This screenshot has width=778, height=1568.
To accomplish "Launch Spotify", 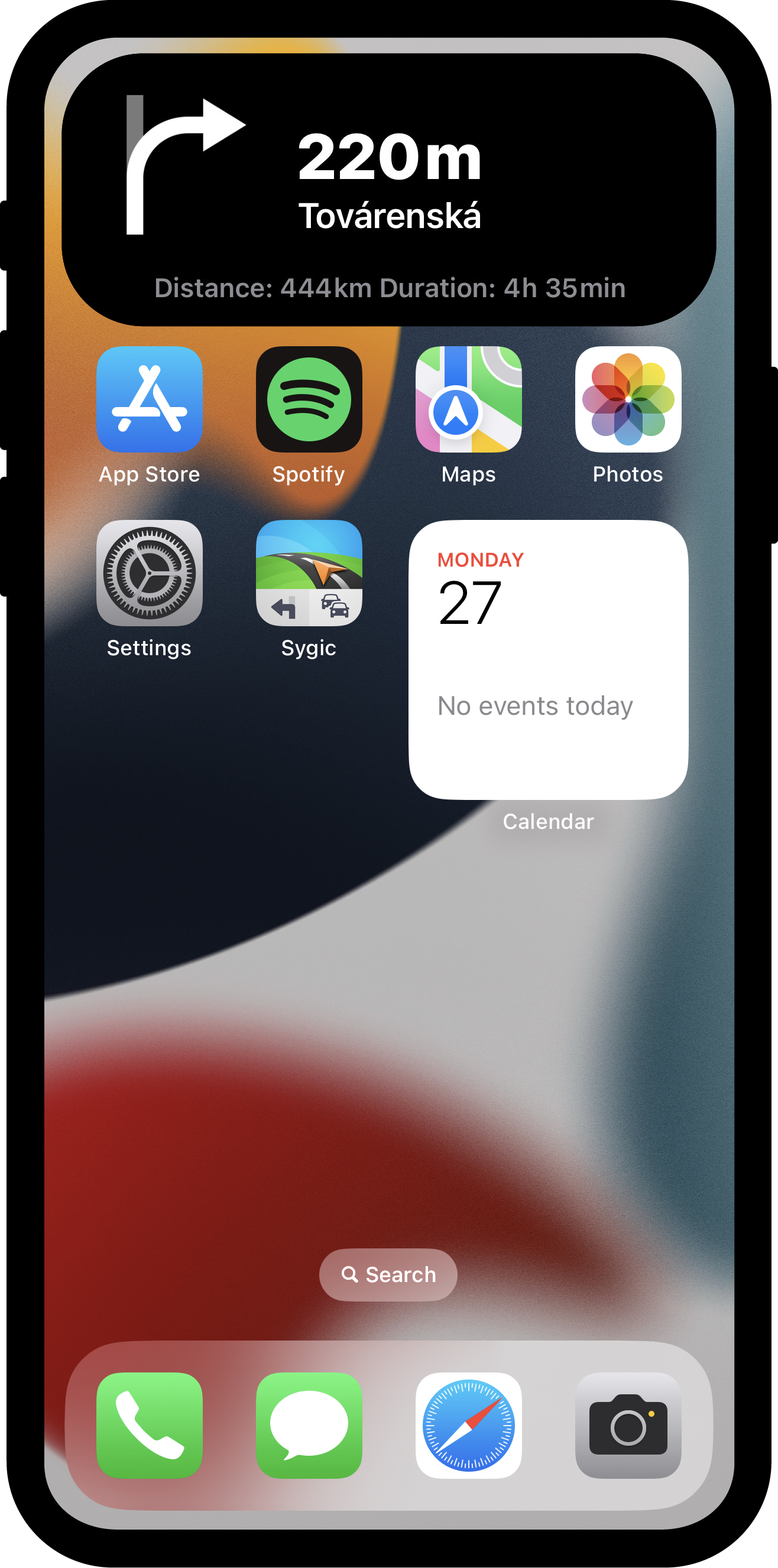I will pyautogui.click(x=309, y=399).
